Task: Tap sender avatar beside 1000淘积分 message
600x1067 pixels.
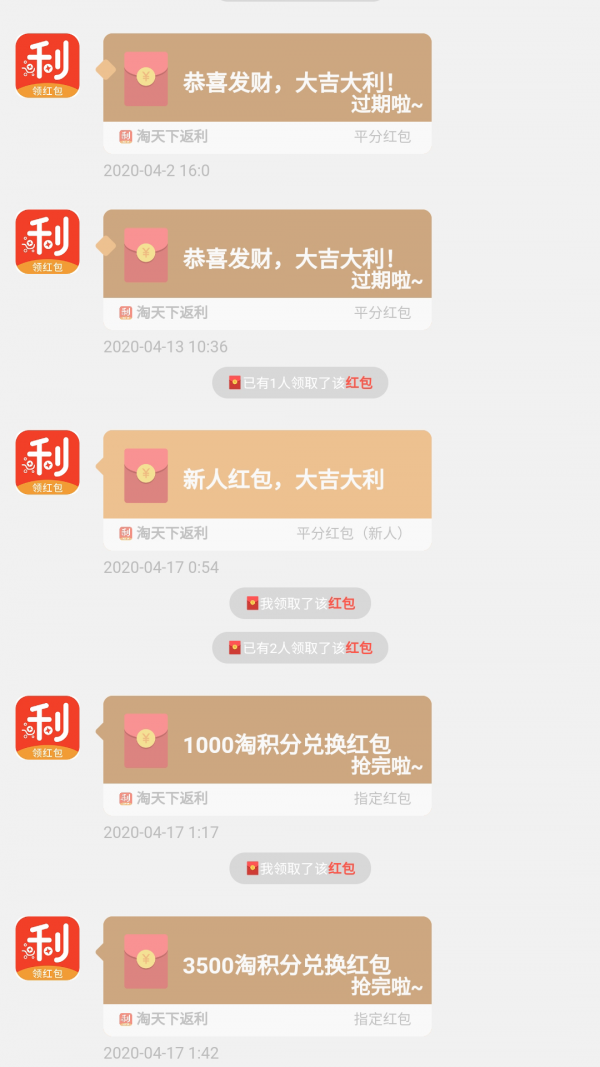Action: tap(47, 727)
